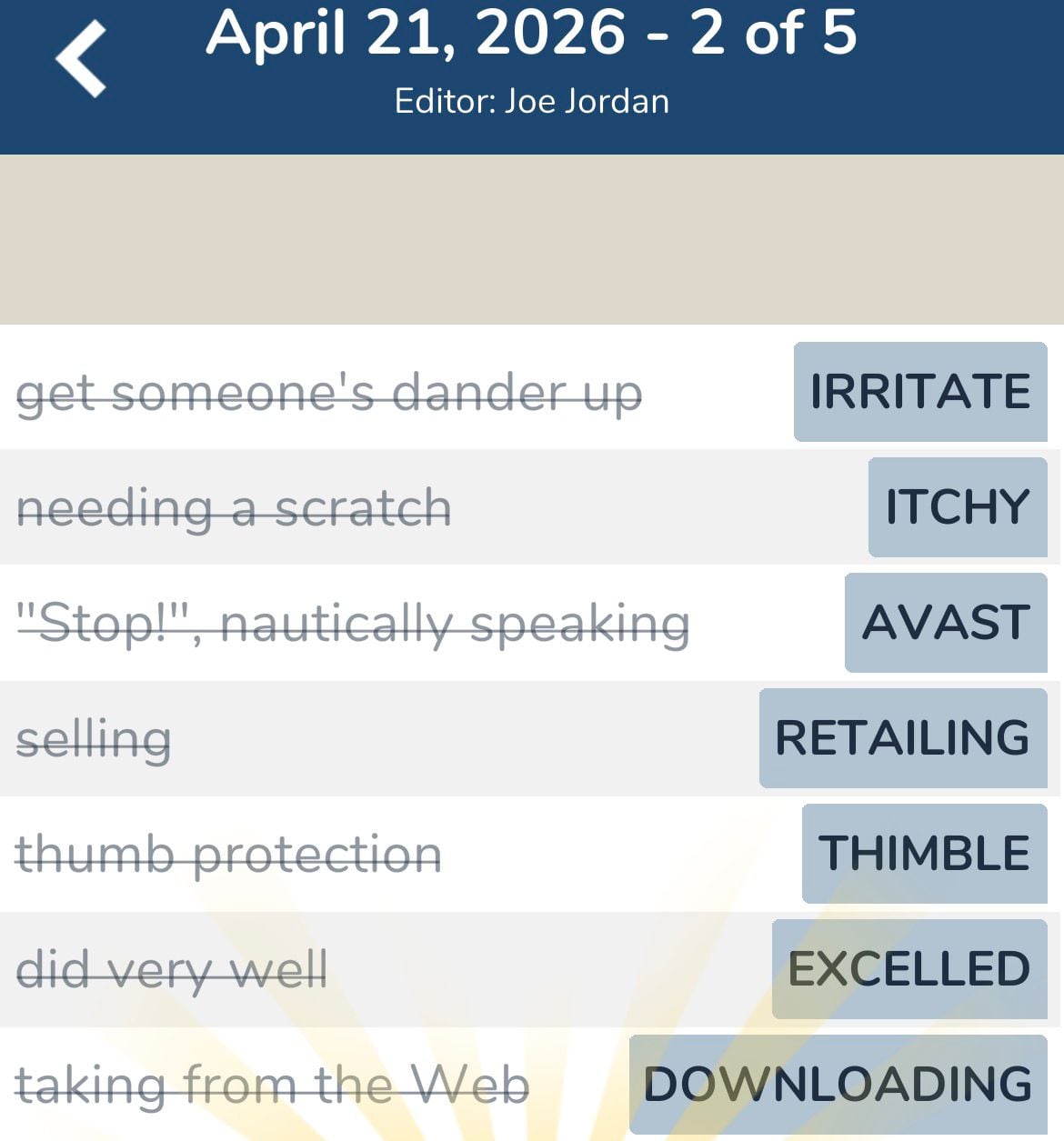The image size is (1064, 1141).
Task: Select the ITCHY answer tile
Action: [x=957, y=506]
